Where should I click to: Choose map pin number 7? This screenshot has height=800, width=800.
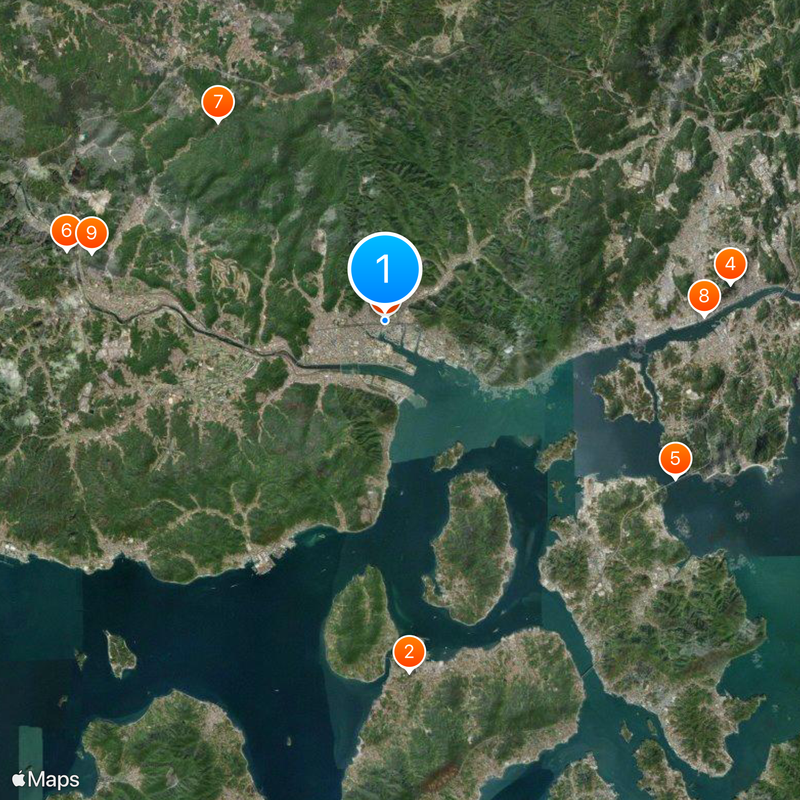coord(217,102)
